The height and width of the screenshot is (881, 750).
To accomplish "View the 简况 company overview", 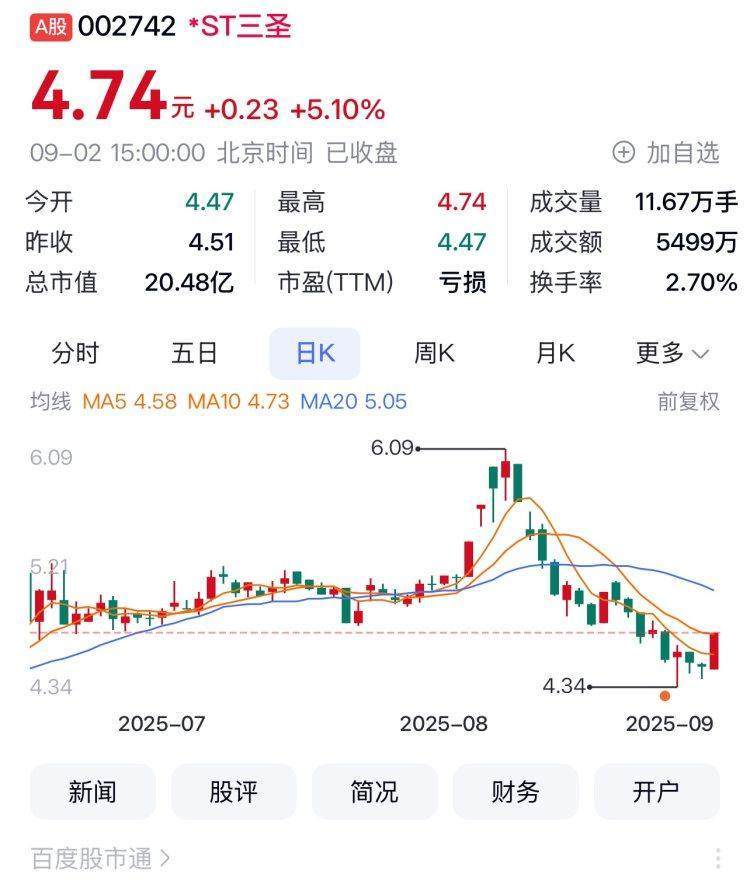I will click(x=375, y=792).
